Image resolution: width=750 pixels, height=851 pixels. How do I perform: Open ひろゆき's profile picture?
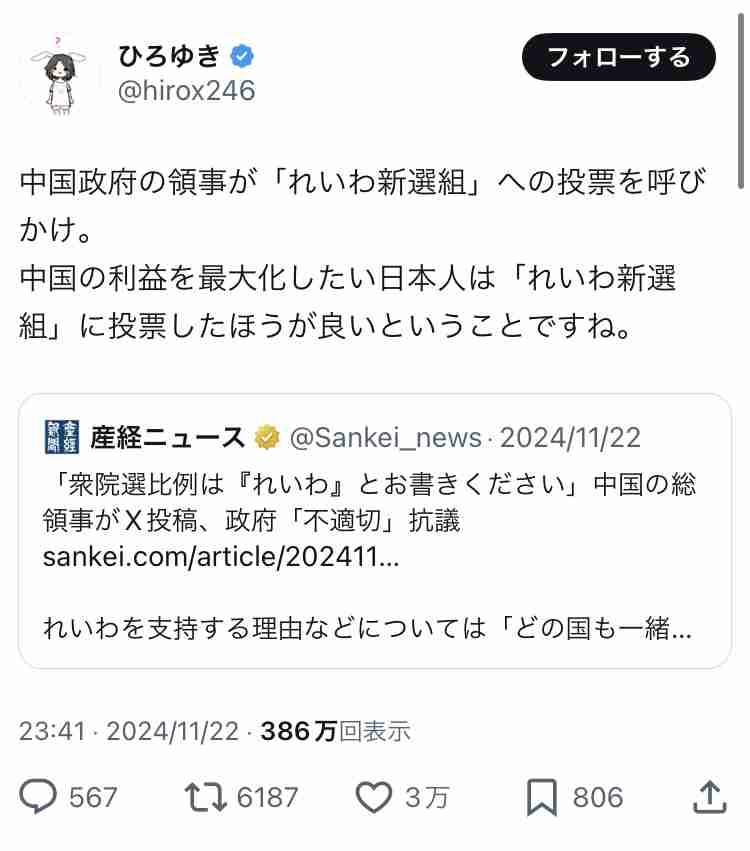(58, 70)
